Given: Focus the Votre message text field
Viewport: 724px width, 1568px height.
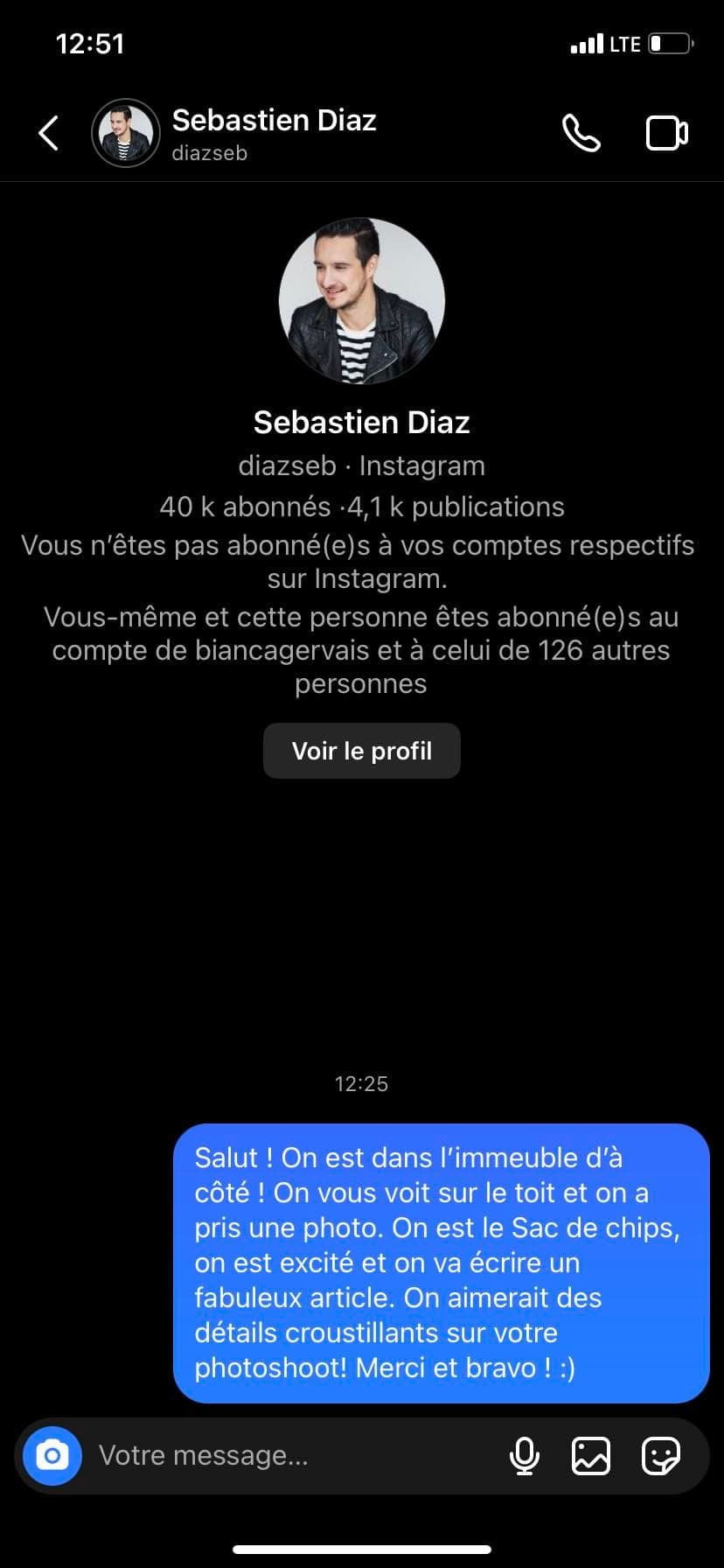Looking at the screenshot, I should [289, 1456].
